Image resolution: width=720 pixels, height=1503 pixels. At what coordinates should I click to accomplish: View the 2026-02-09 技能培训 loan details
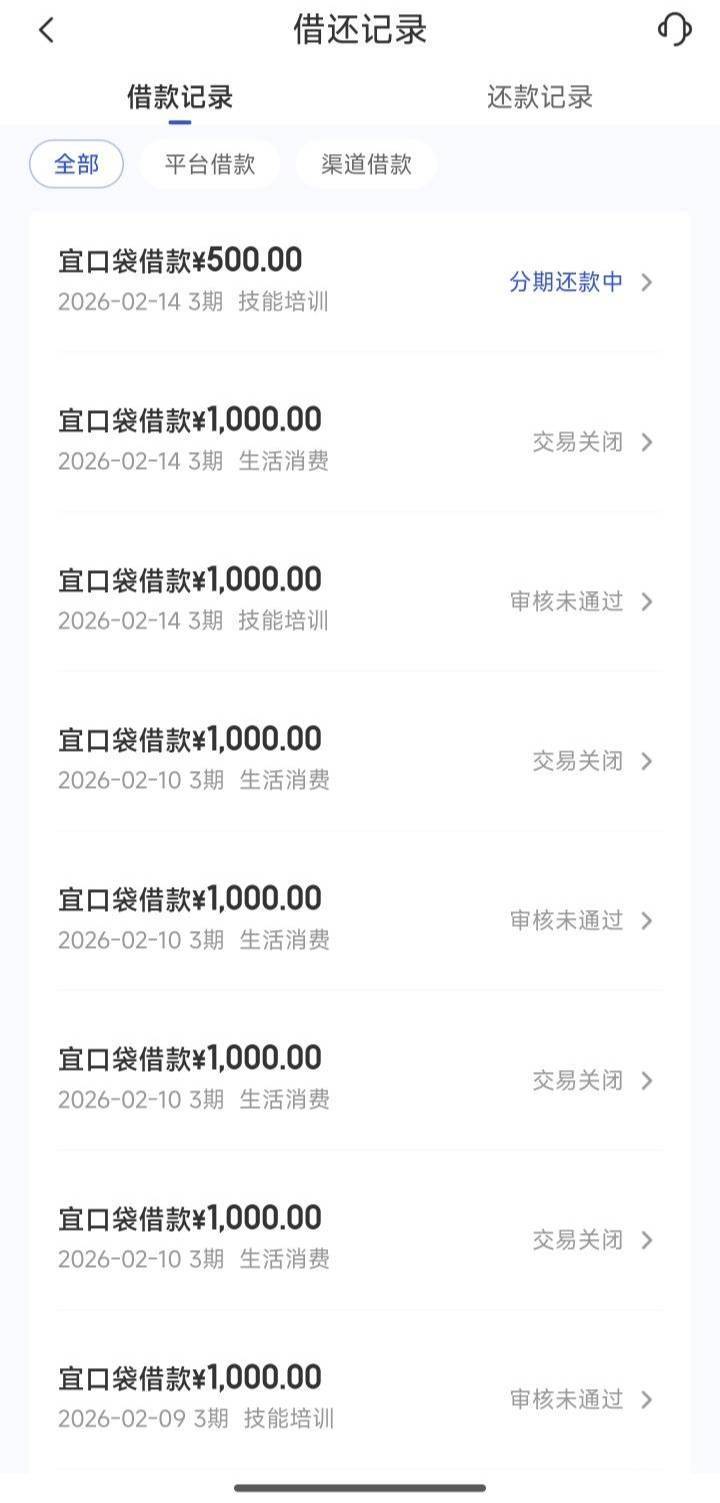point(359,1397)
